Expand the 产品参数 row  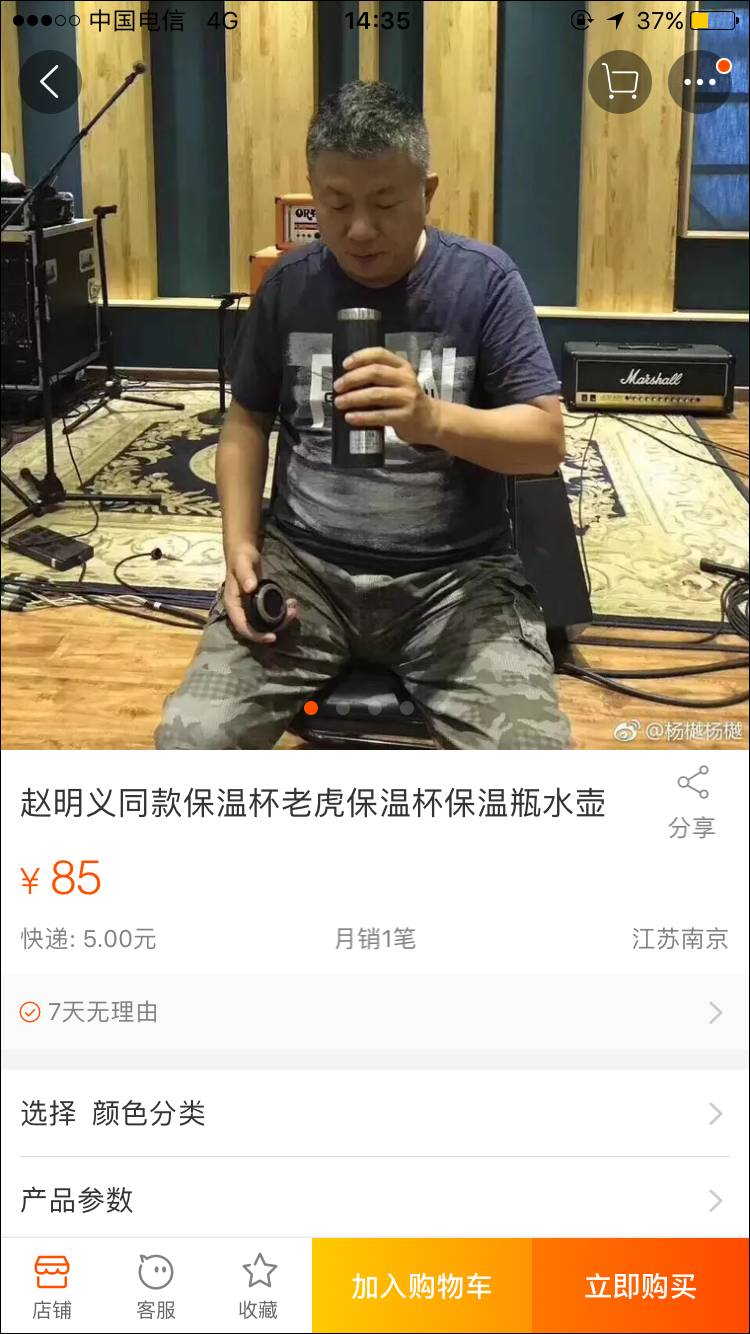(x=375, y=1199)
